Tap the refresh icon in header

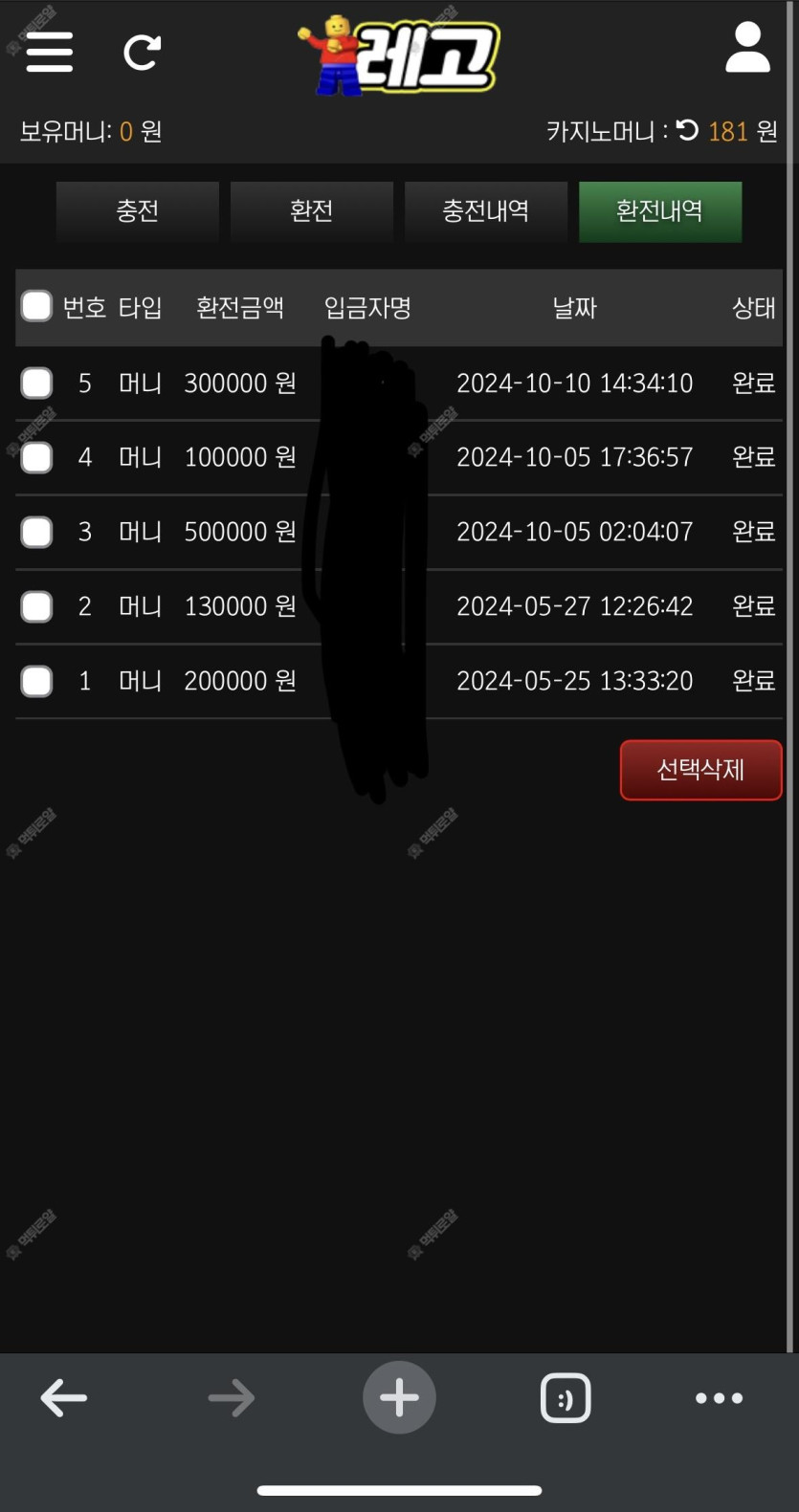coord(143,53)
